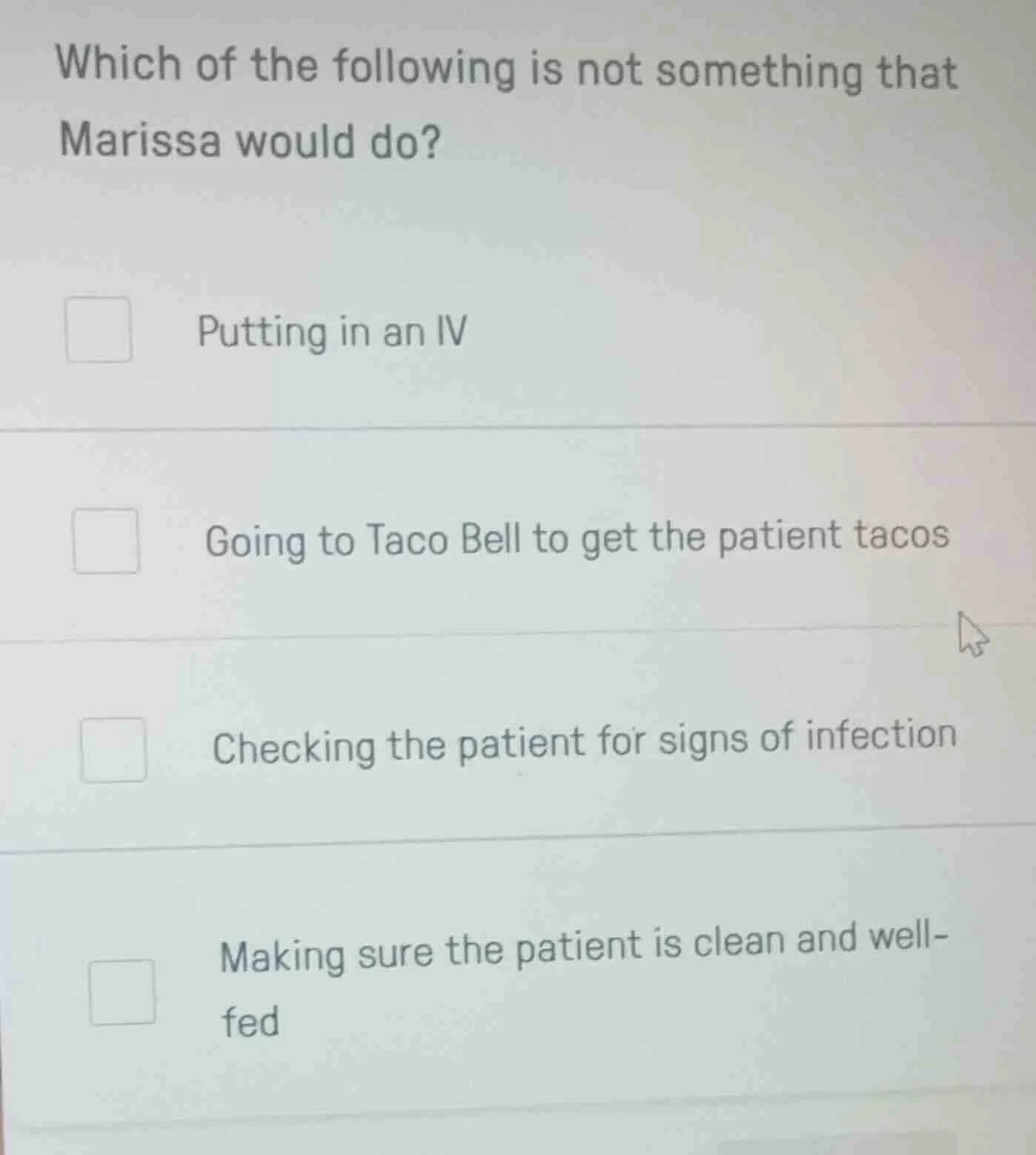Check the box for 'Going to Taco Bell'
1036x1155 pixels.
pos(106,542)
